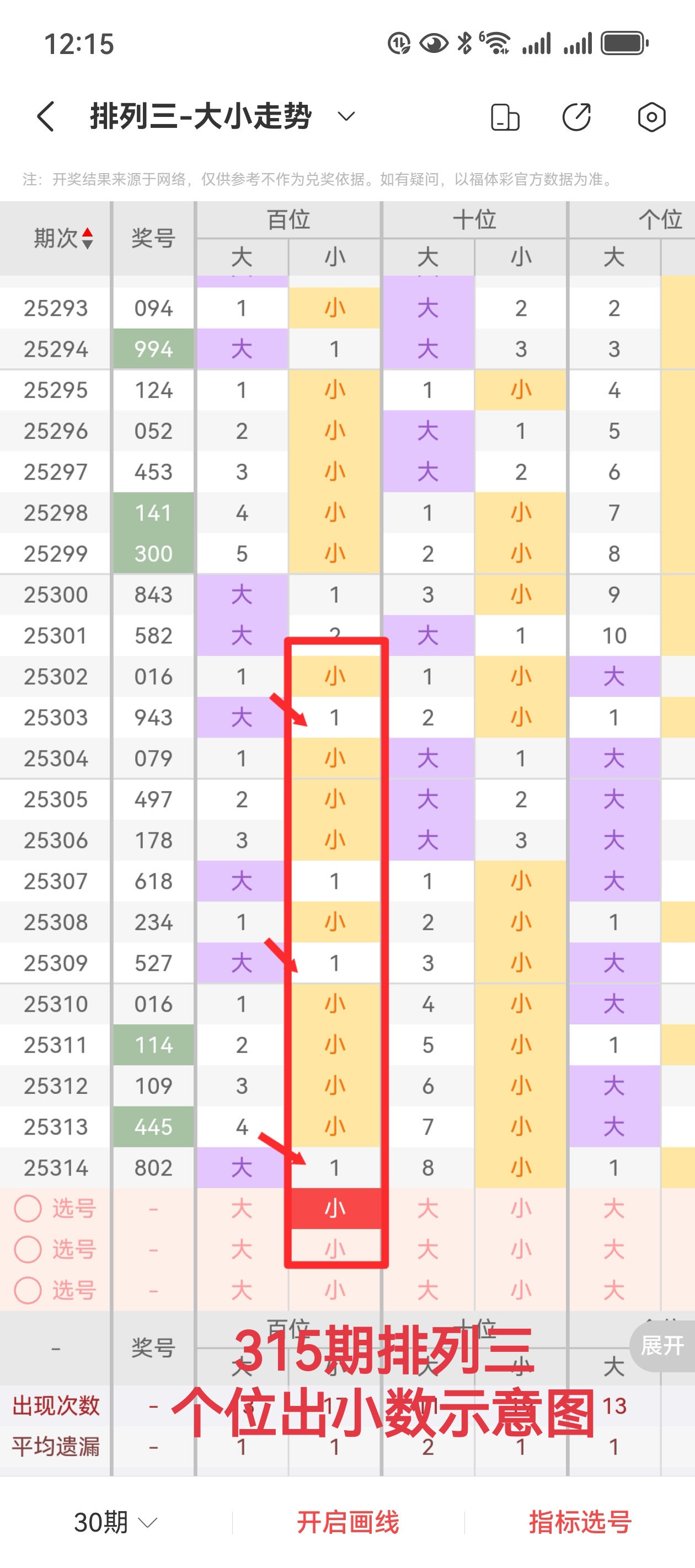Open 指标选号 number picking

[580, 1522]
